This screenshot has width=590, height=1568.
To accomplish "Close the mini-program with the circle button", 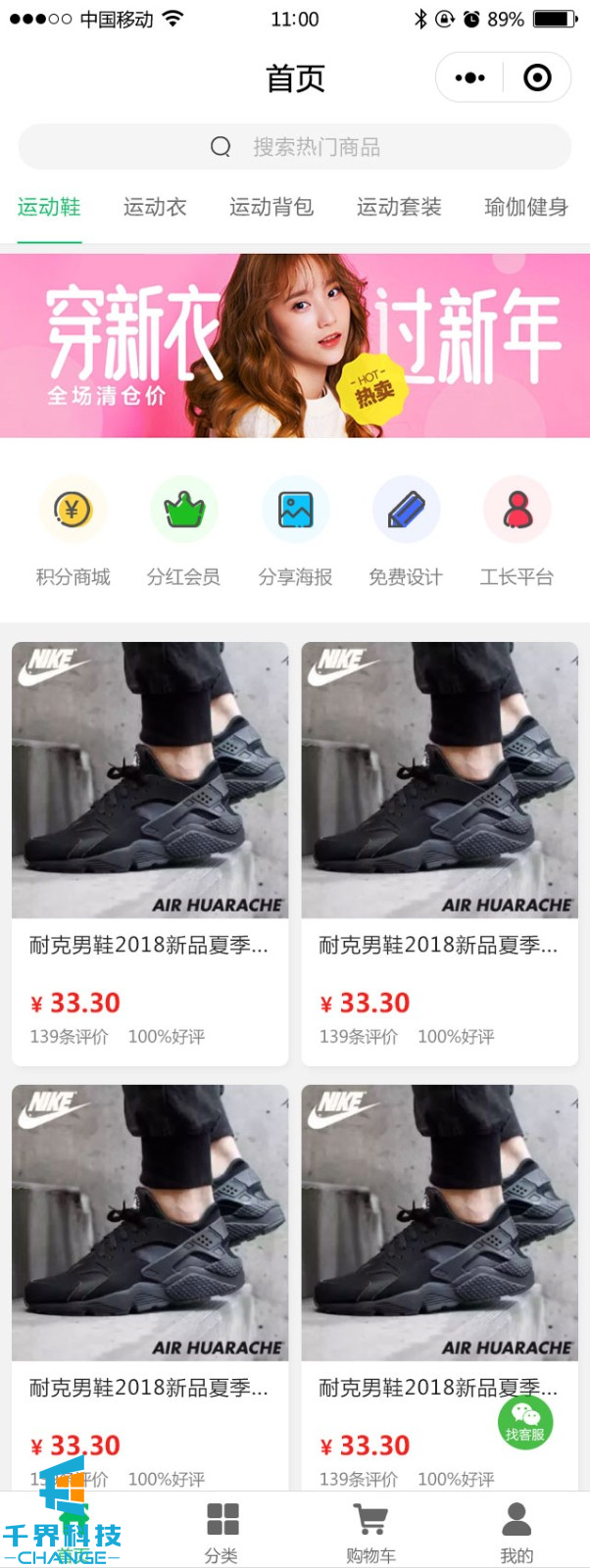I will coord(537,77).
